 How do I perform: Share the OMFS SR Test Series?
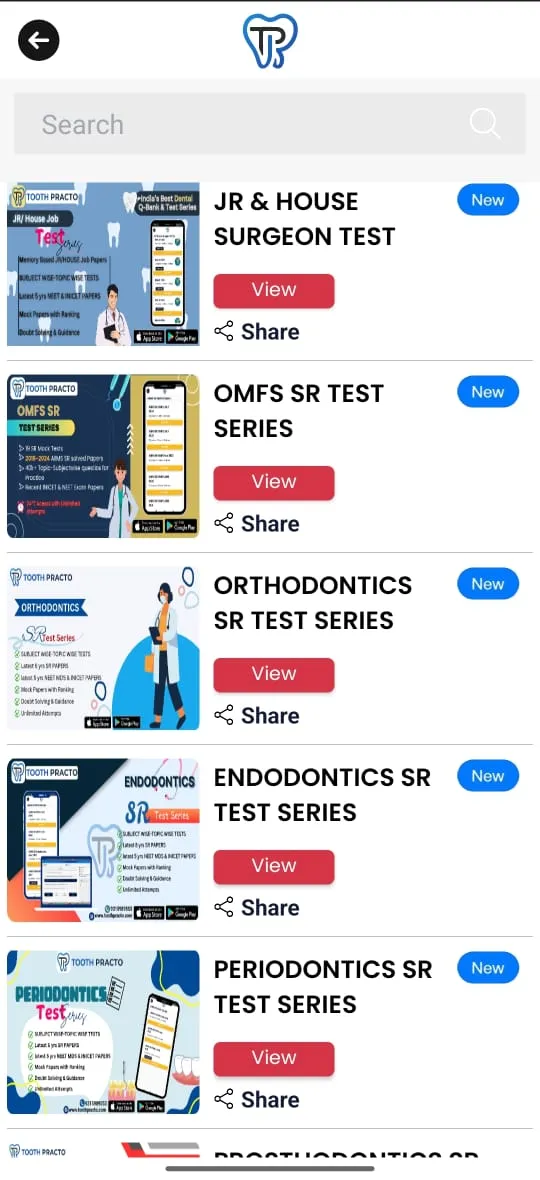[x=256, y=523]
